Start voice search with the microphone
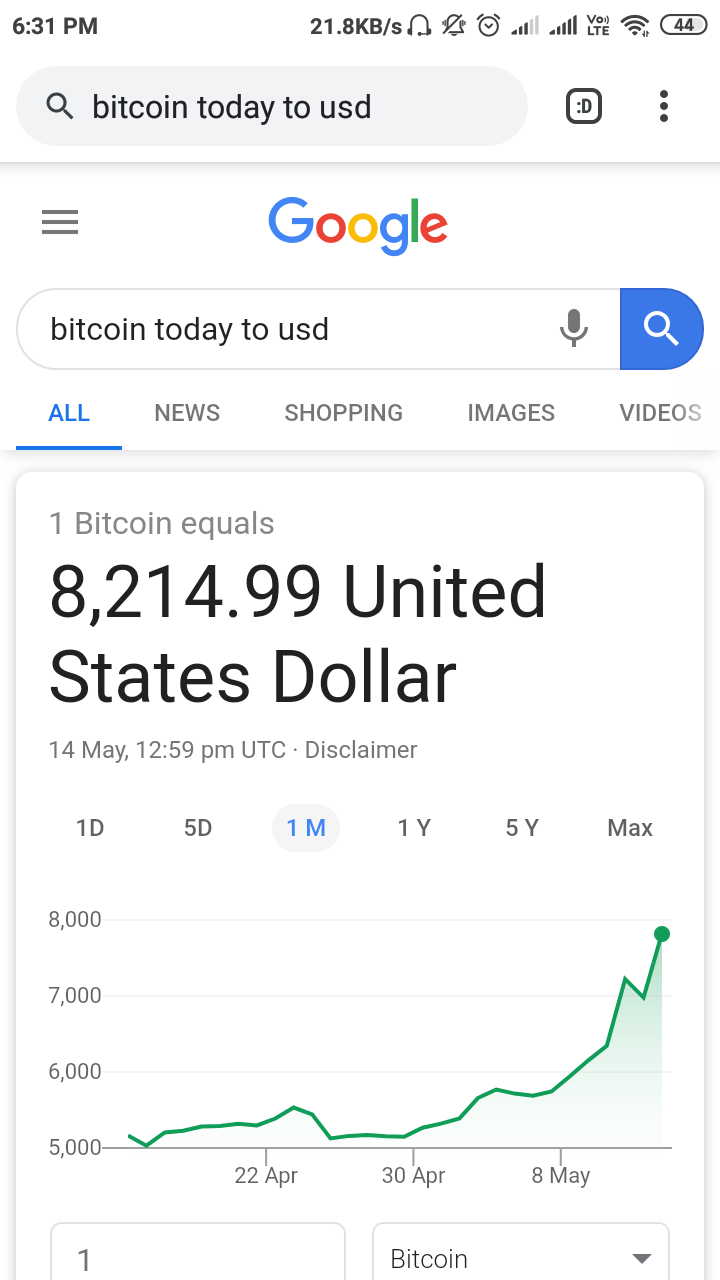 pyautogui.click(x=574, y=329)
